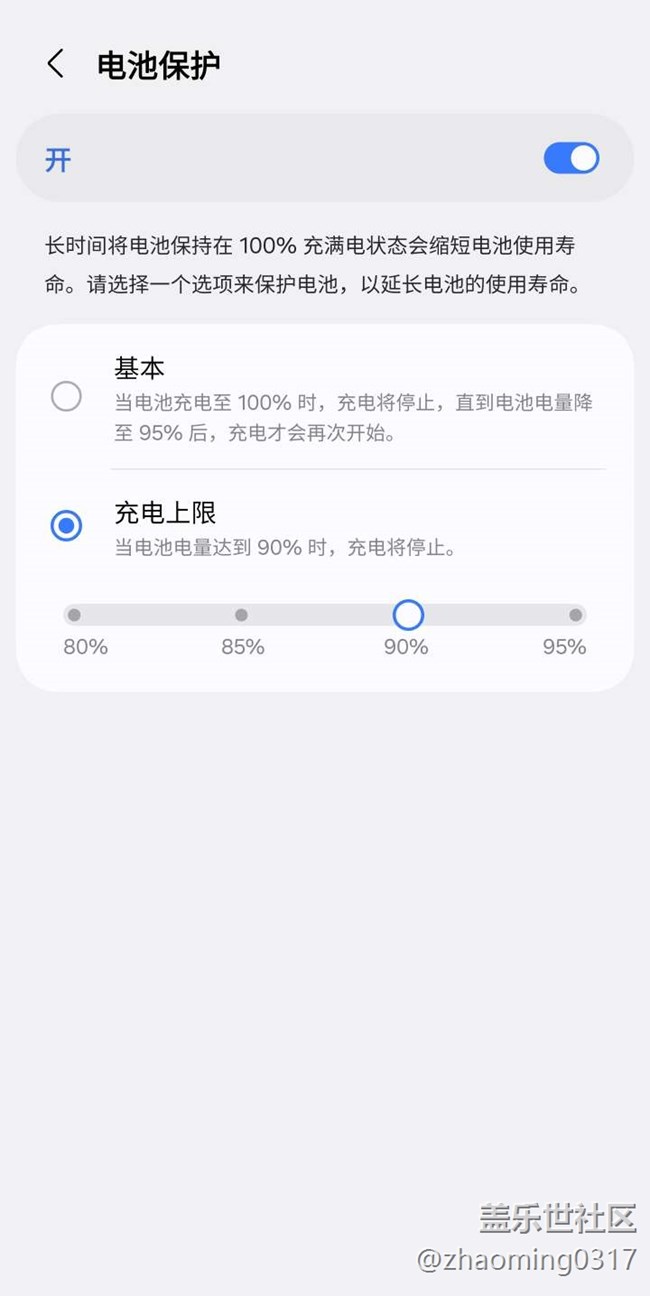Viewport: 650px width, 1296px height.
Task: Set the charge limit to 80%
Action: [x=74, y=615]
